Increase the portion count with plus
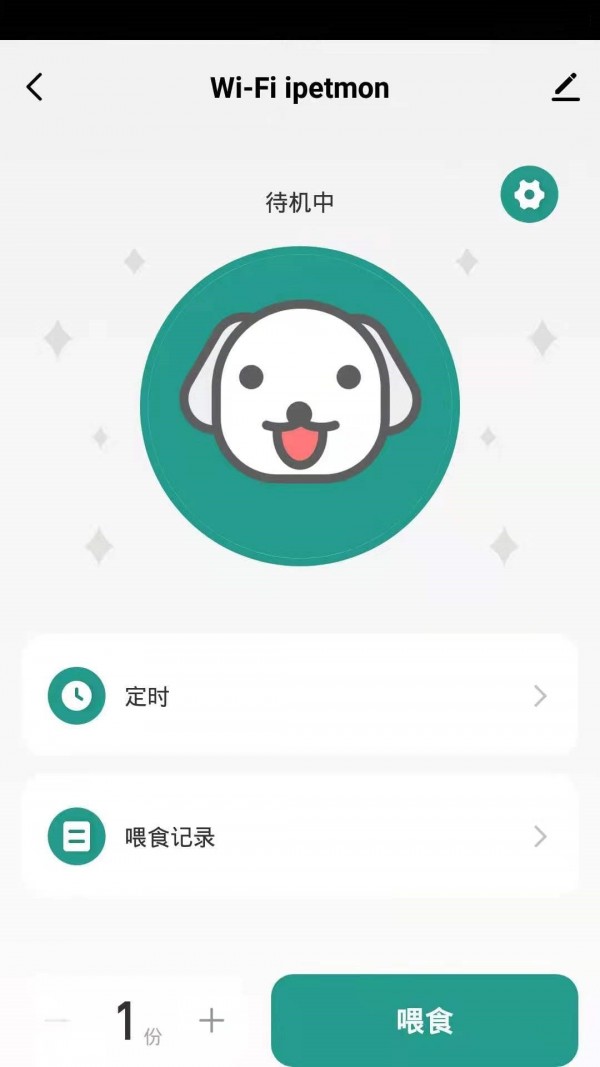Viewport: 600px width, 1067px height. 211,1021
